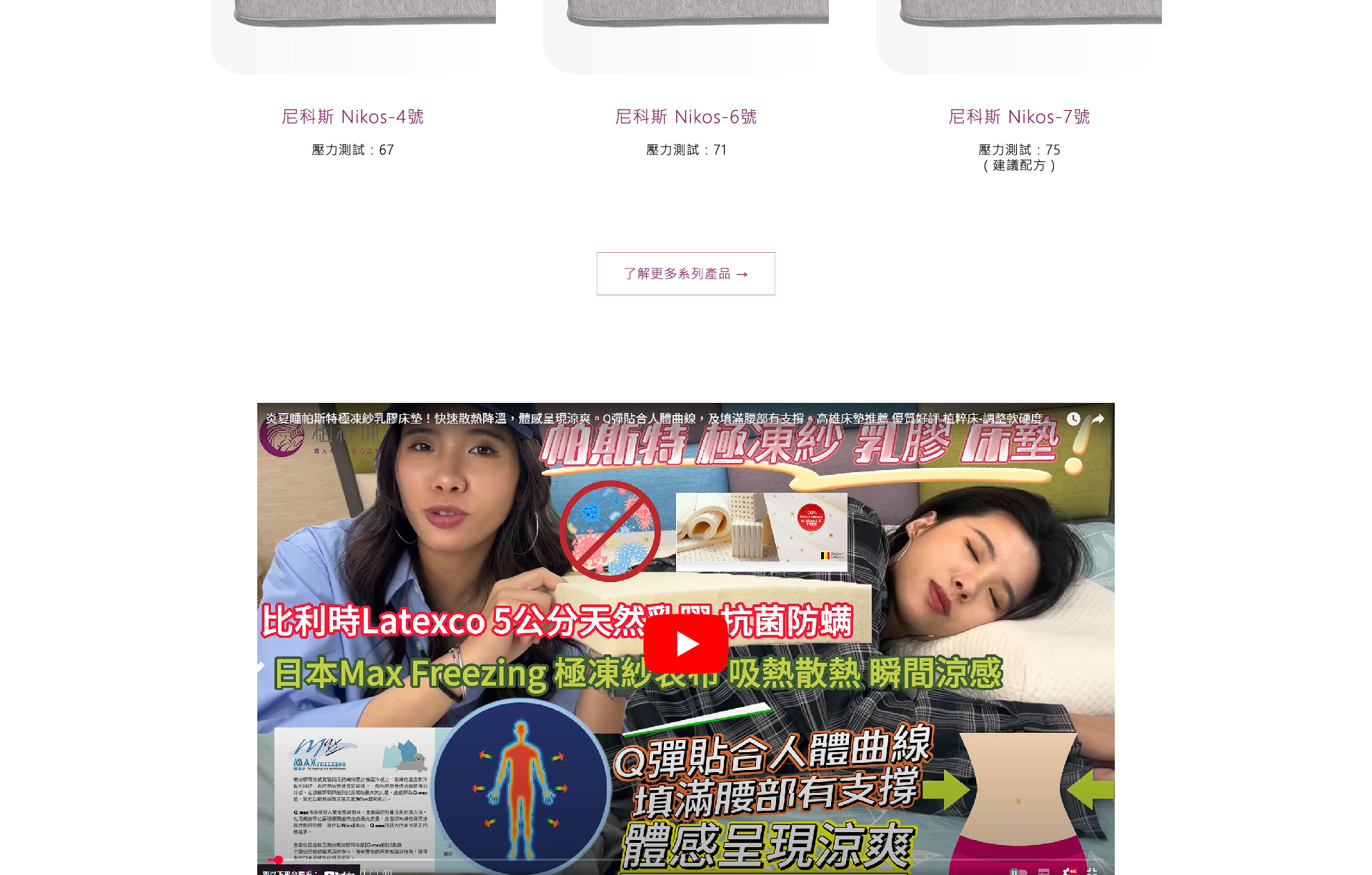Image resolution: width=1372 pixels, height=875 pixels.
Task: Open the video title link
Action: pyautogui.click(x=643, y=419)
